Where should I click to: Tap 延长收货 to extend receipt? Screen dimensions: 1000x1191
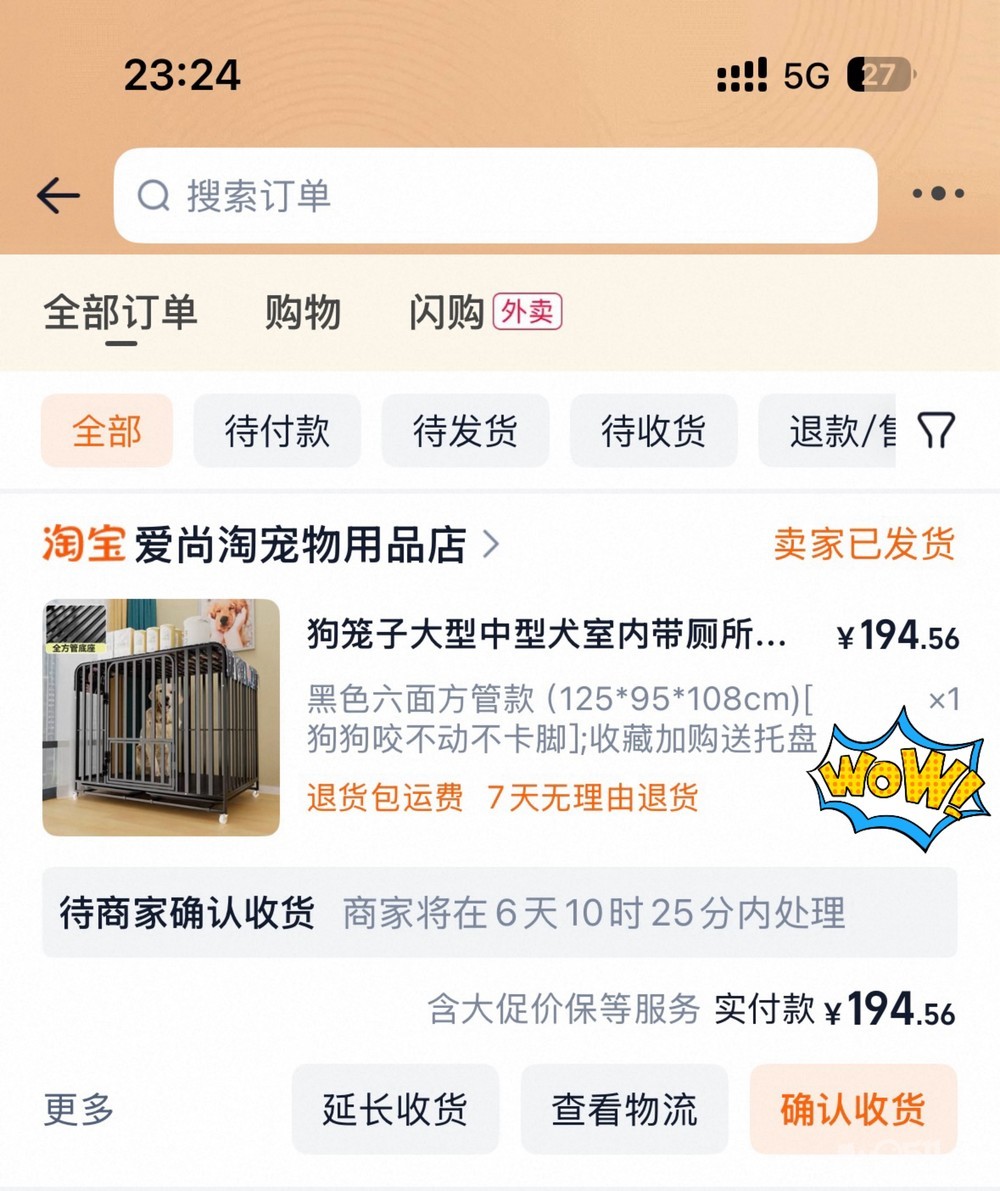[395, 1109]
